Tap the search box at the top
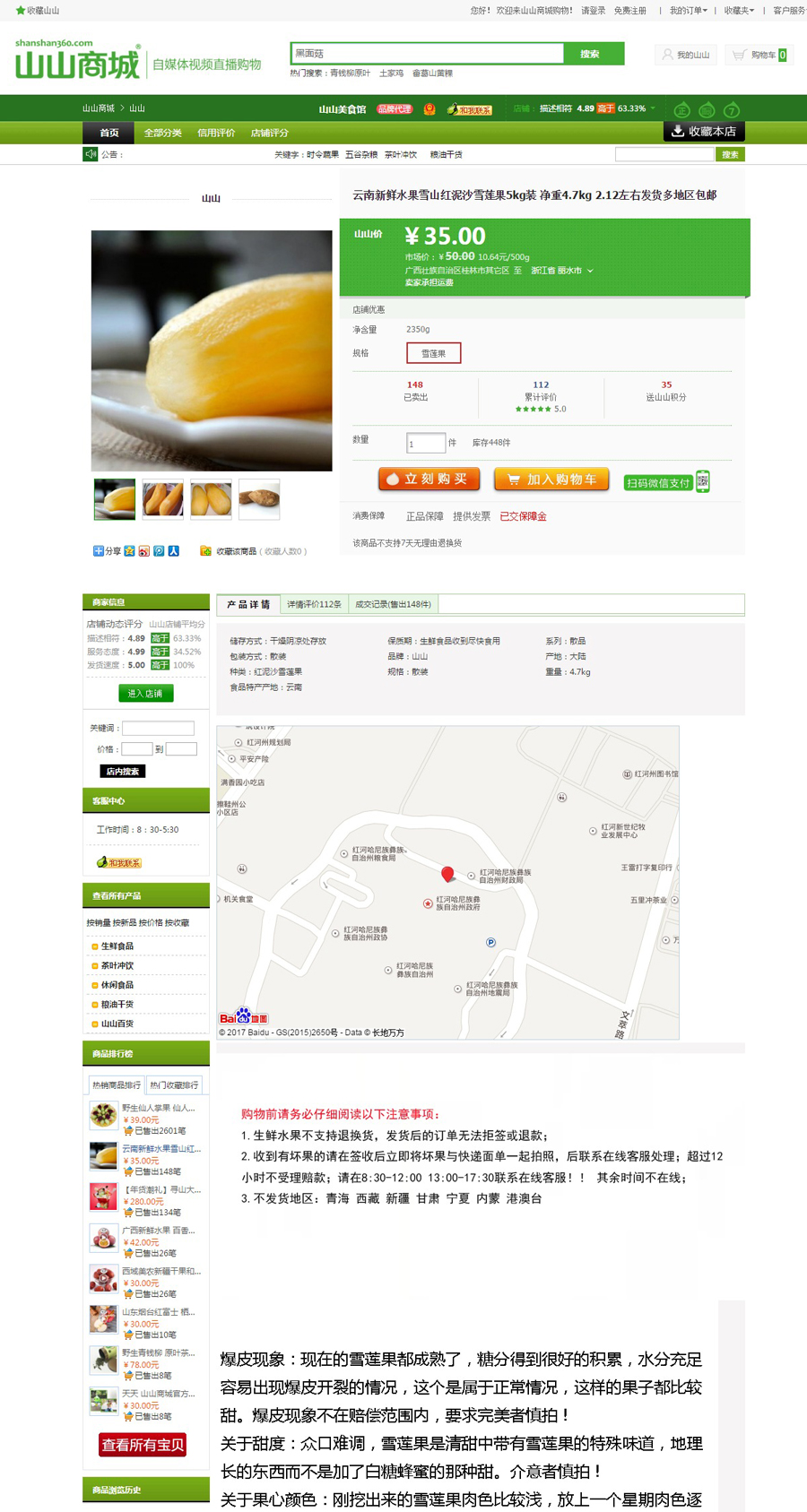Screen dimensions: 807x1512 click(427, 54)
